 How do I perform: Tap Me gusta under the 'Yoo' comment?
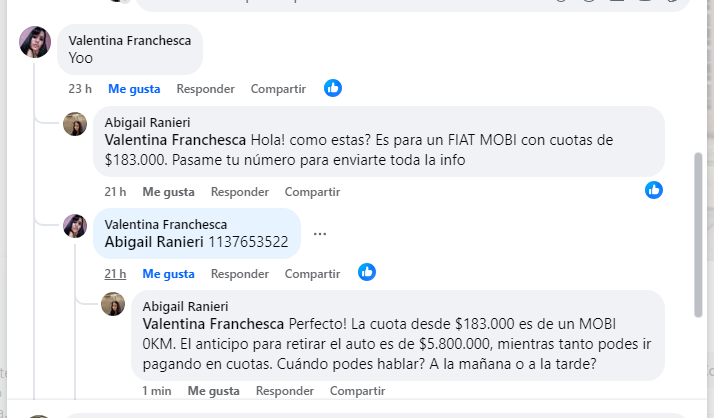tap(134, 89)
